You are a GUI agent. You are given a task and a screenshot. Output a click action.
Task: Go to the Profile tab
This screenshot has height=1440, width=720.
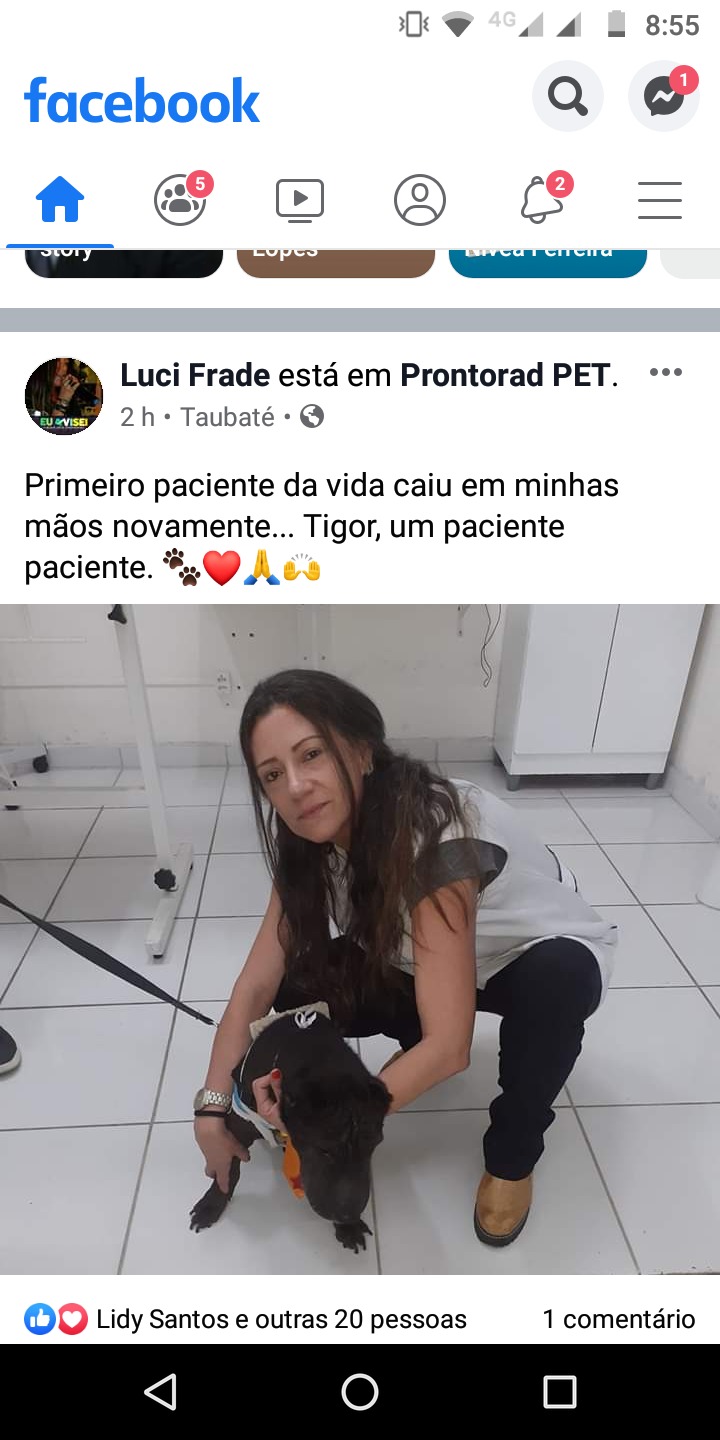420,201
